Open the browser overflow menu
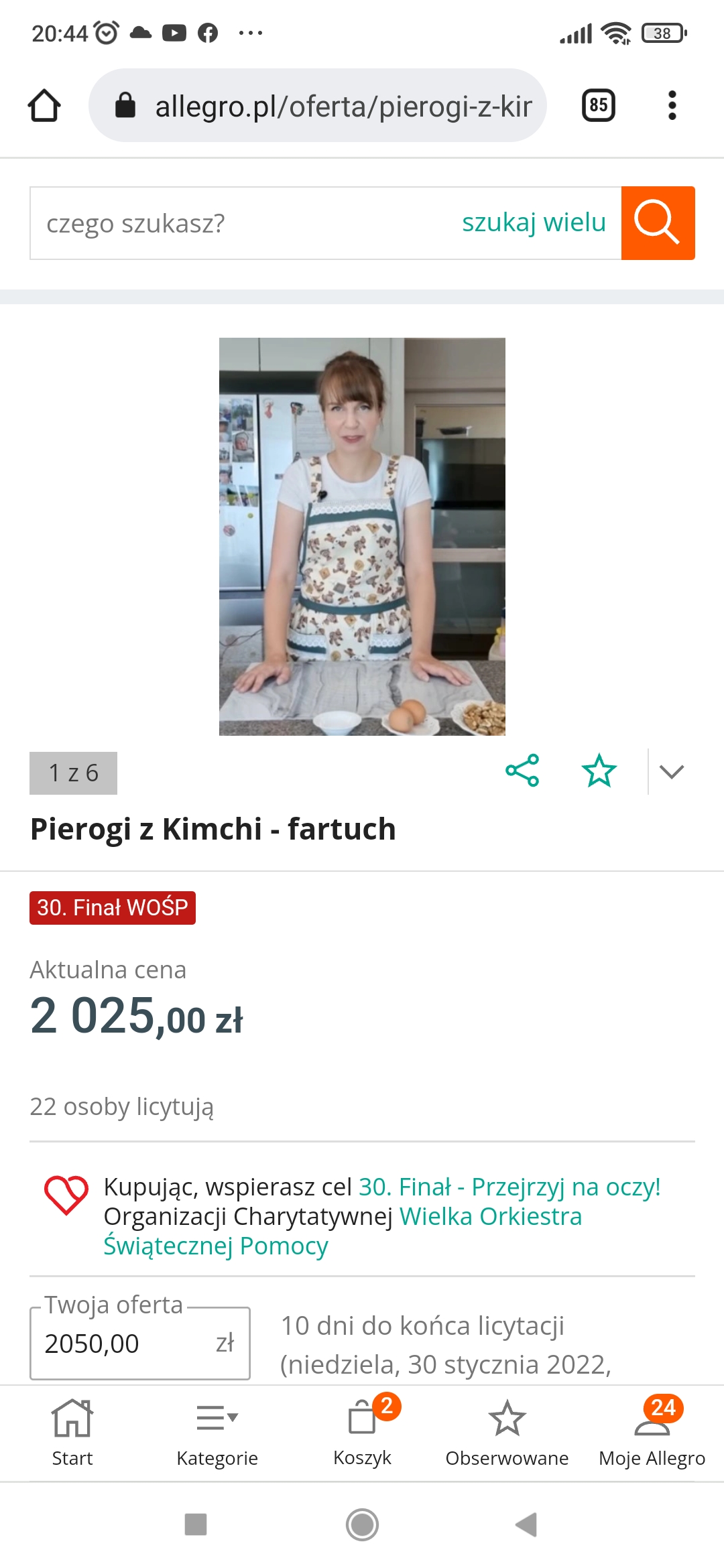 pos(672,105)
